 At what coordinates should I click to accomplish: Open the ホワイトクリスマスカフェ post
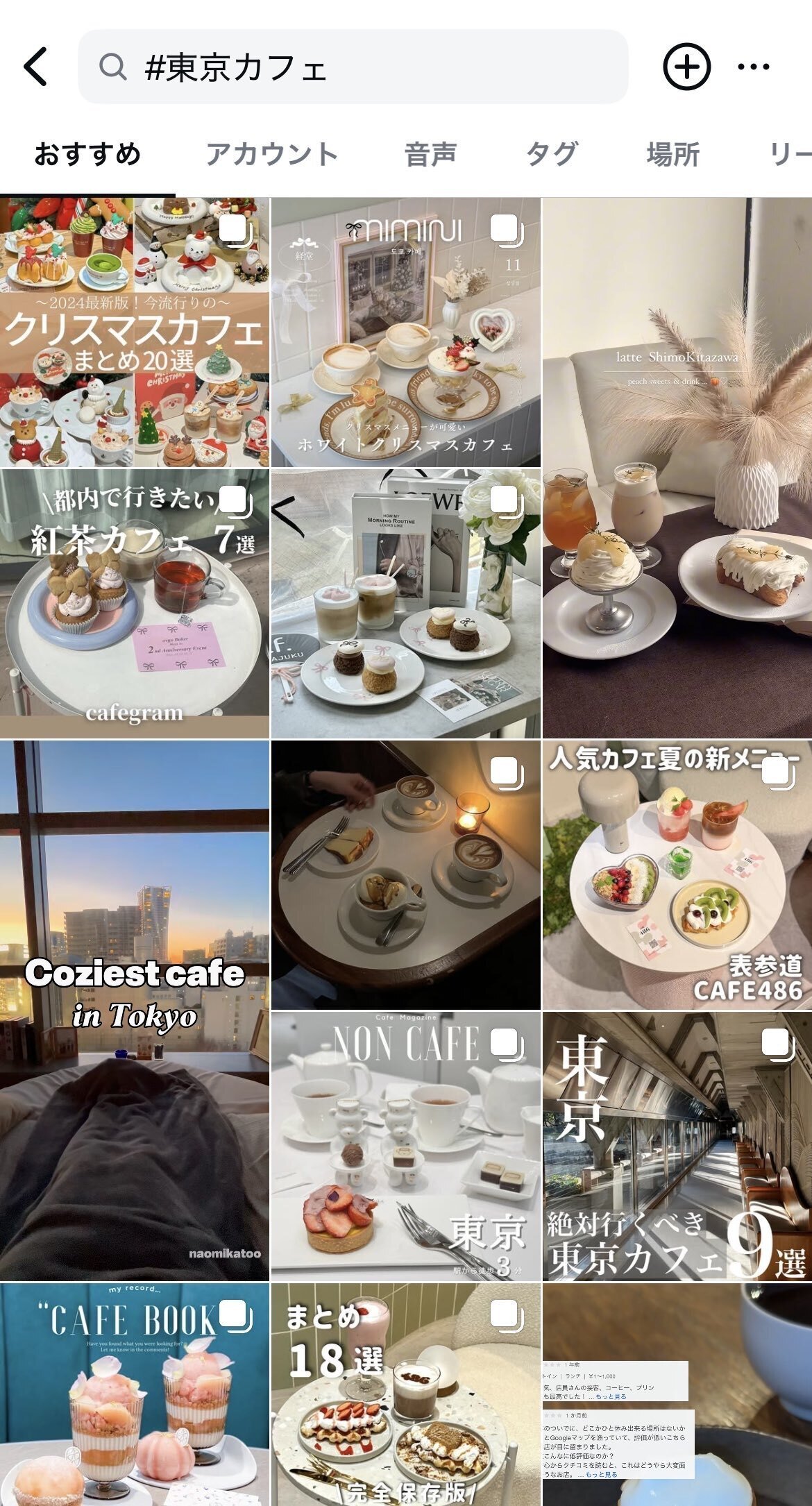pyautogui.click(x=405, y=332)
